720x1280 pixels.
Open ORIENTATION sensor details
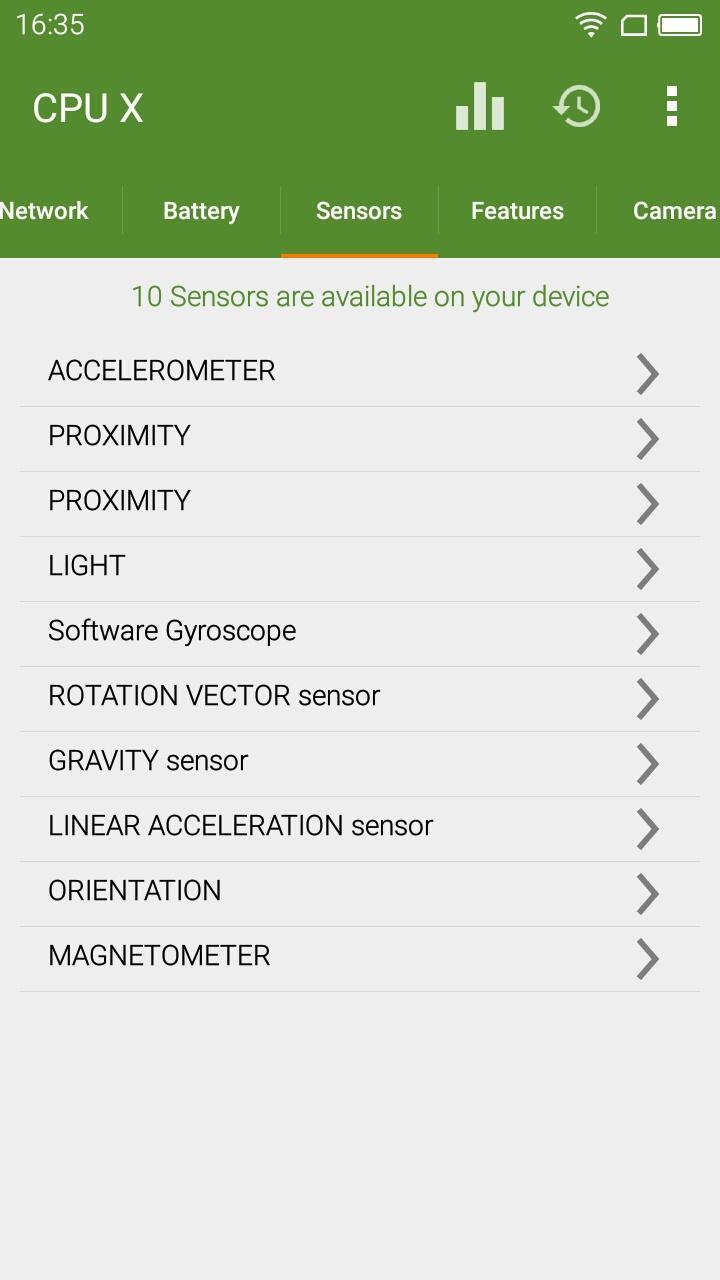(360, 892)
